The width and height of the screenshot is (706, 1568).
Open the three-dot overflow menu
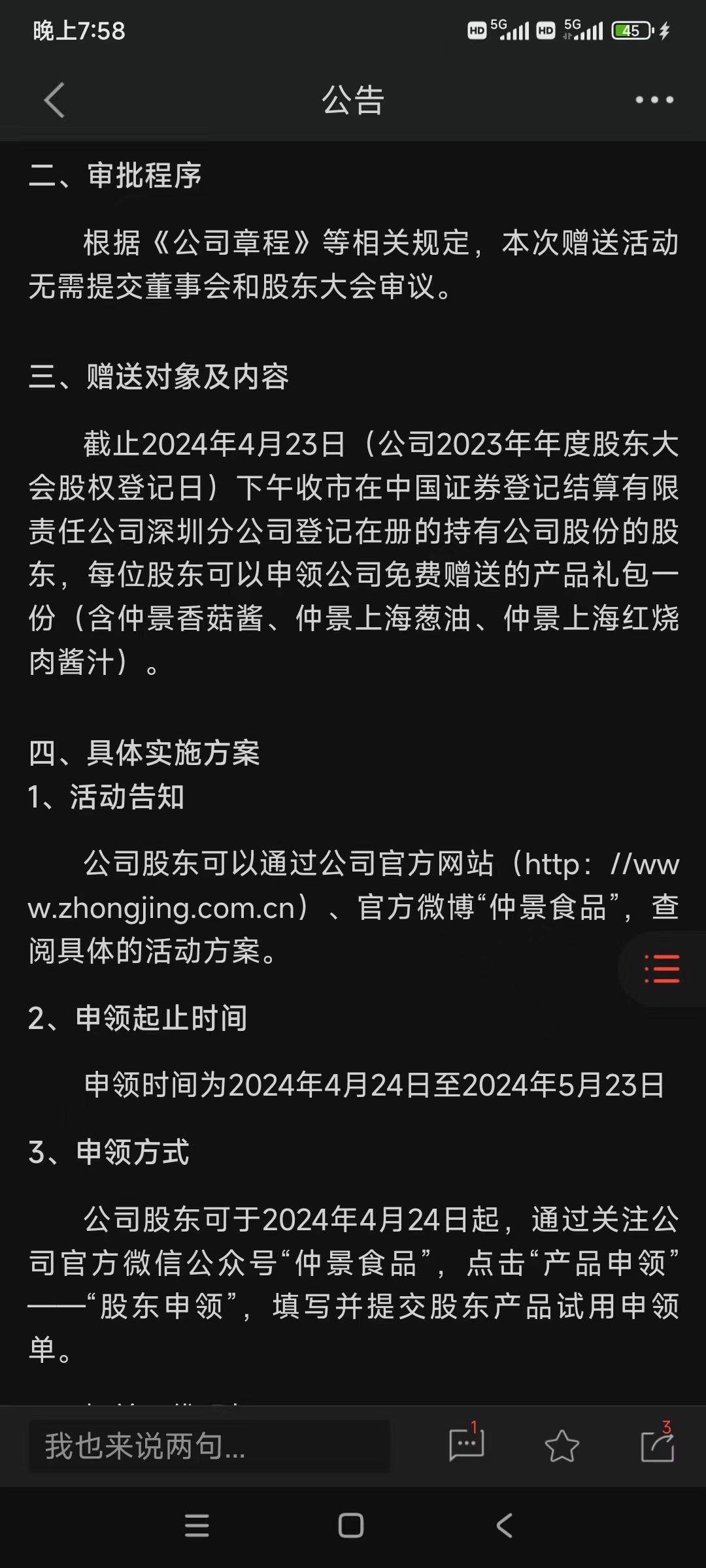pos(654,100)
